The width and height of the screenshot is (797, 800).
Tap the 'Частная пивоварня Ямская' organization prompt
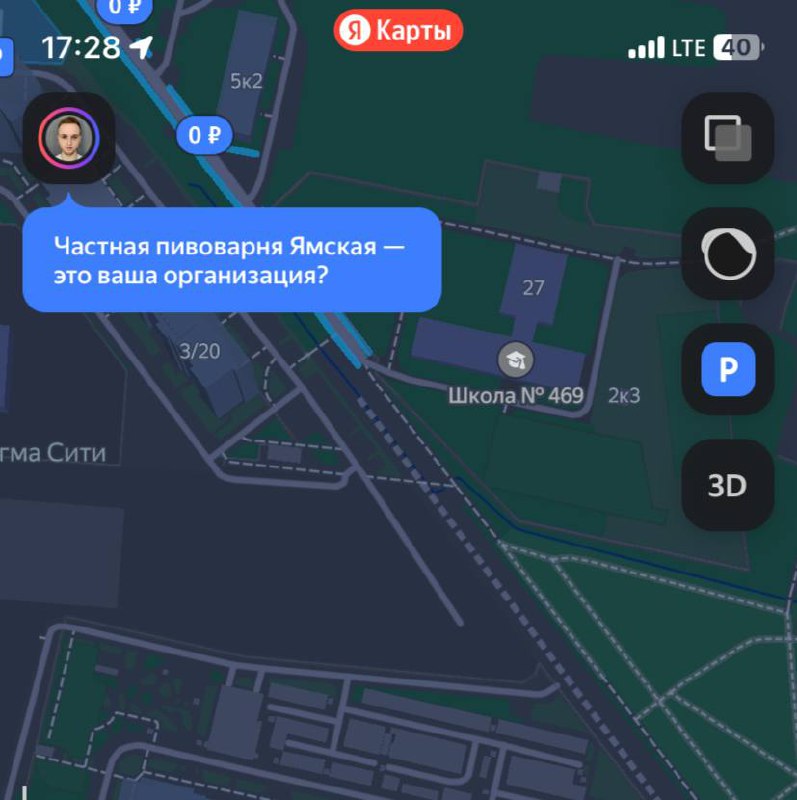[231, 259]
